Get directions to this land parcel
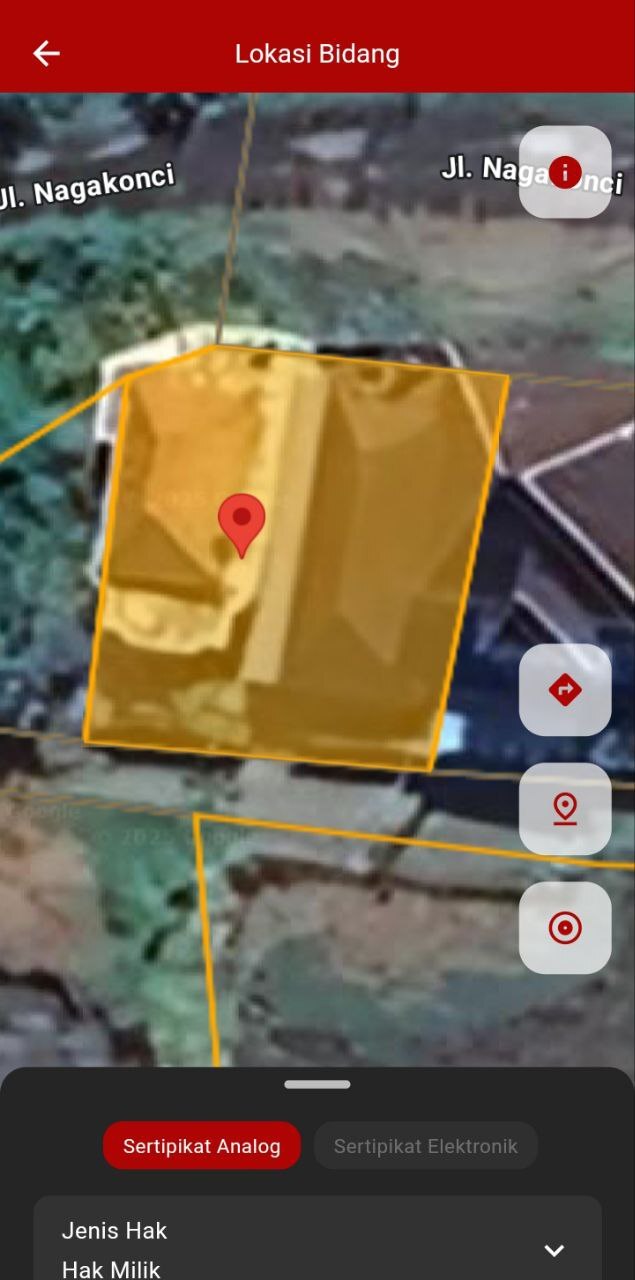Screen dimensions: 635x1280 tap(565, 690)
